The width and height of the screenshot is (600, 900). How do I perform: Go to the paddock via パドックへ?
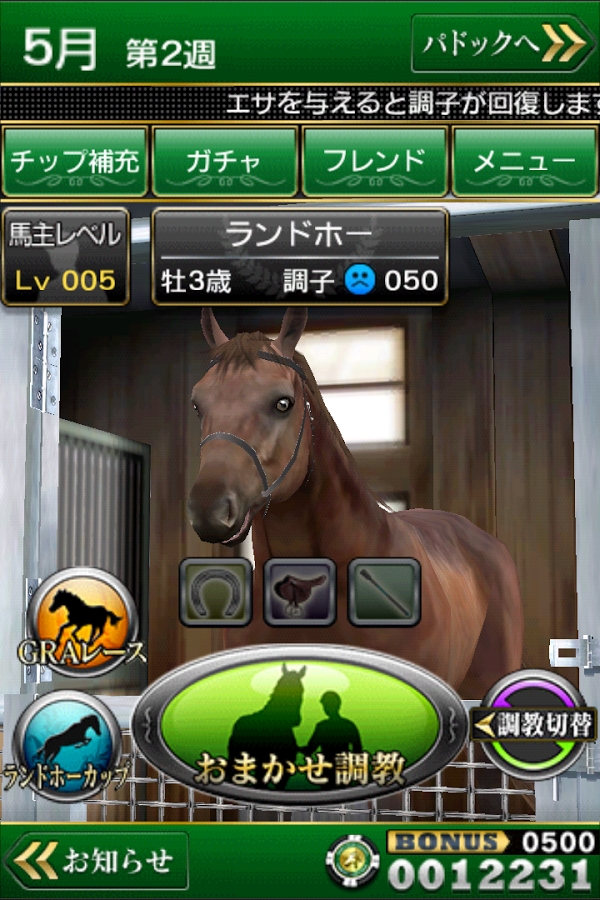coord(502,43)
